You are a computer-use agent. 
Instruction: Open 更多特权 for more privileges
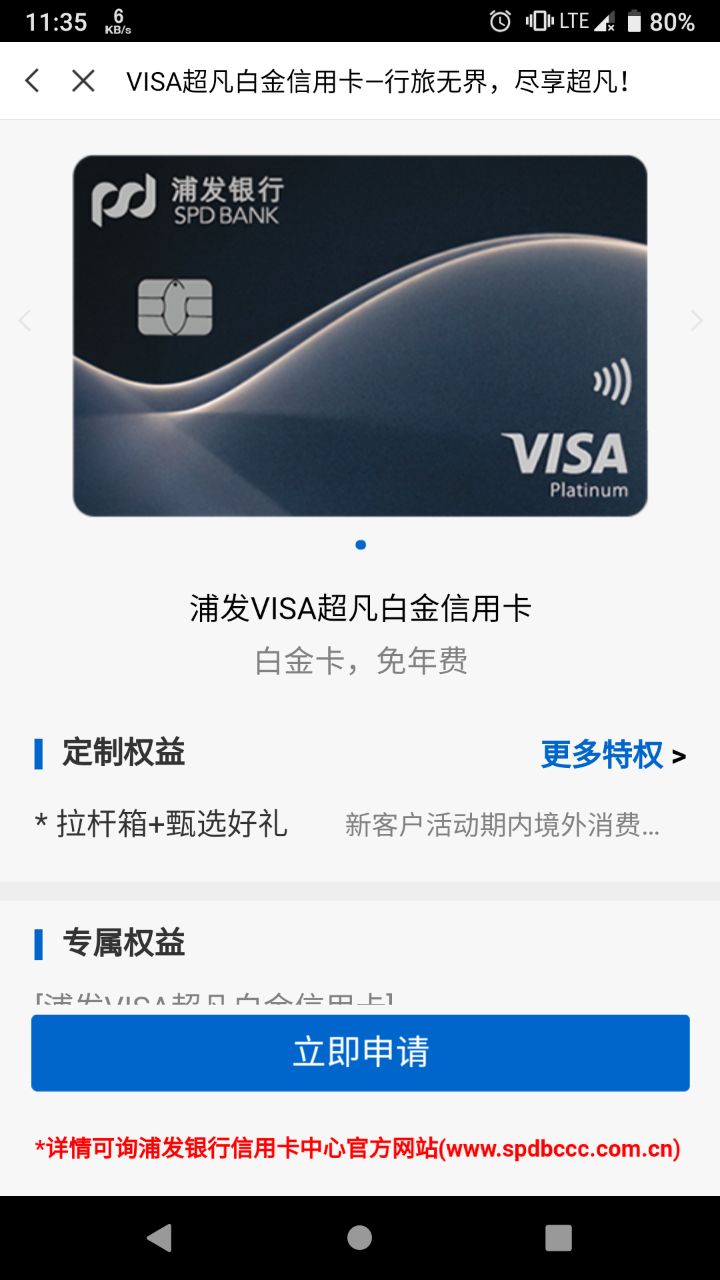pos(612,755)
